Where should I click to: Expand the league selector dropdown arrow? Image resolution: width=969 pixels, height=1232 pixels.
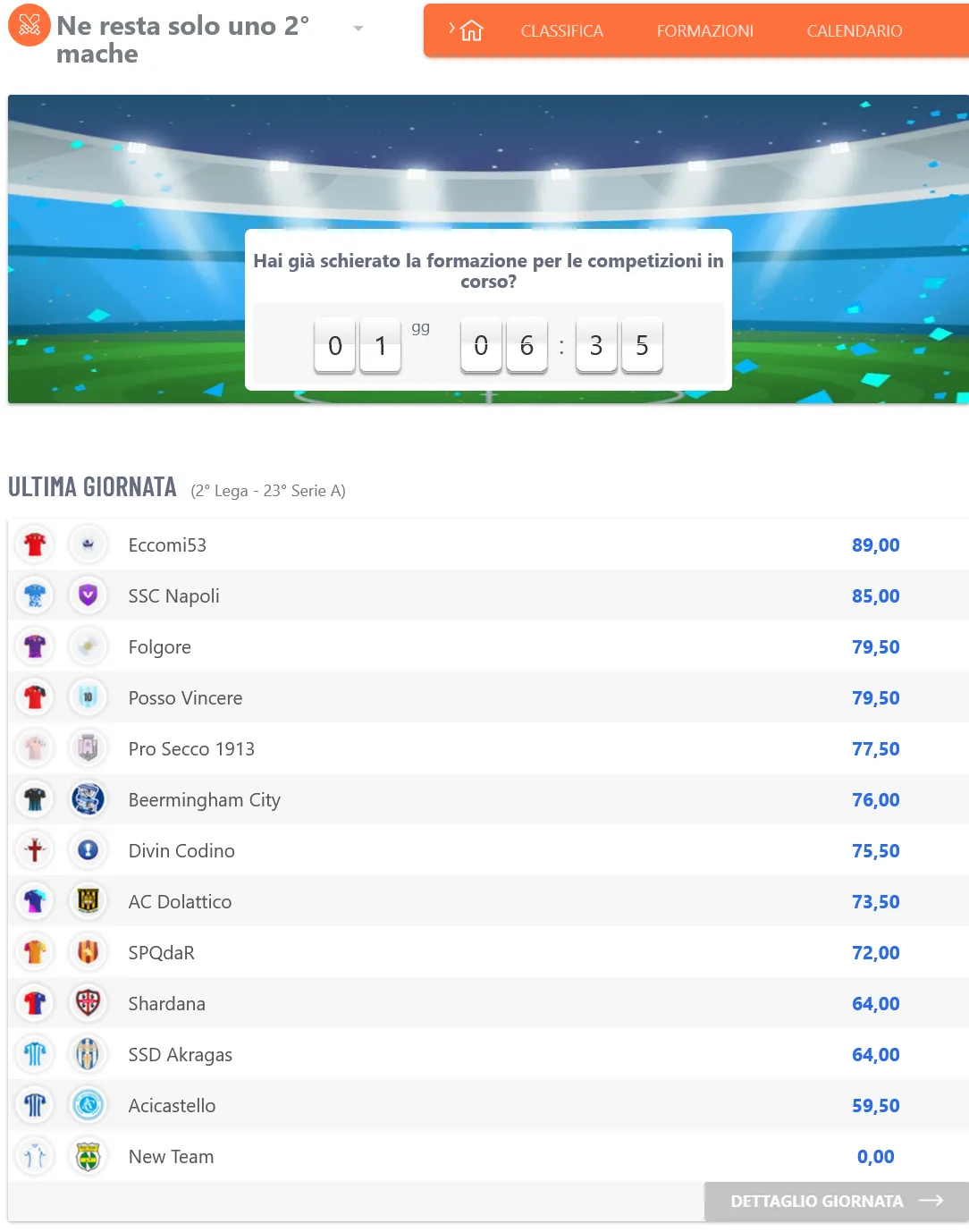coord(358,29)
